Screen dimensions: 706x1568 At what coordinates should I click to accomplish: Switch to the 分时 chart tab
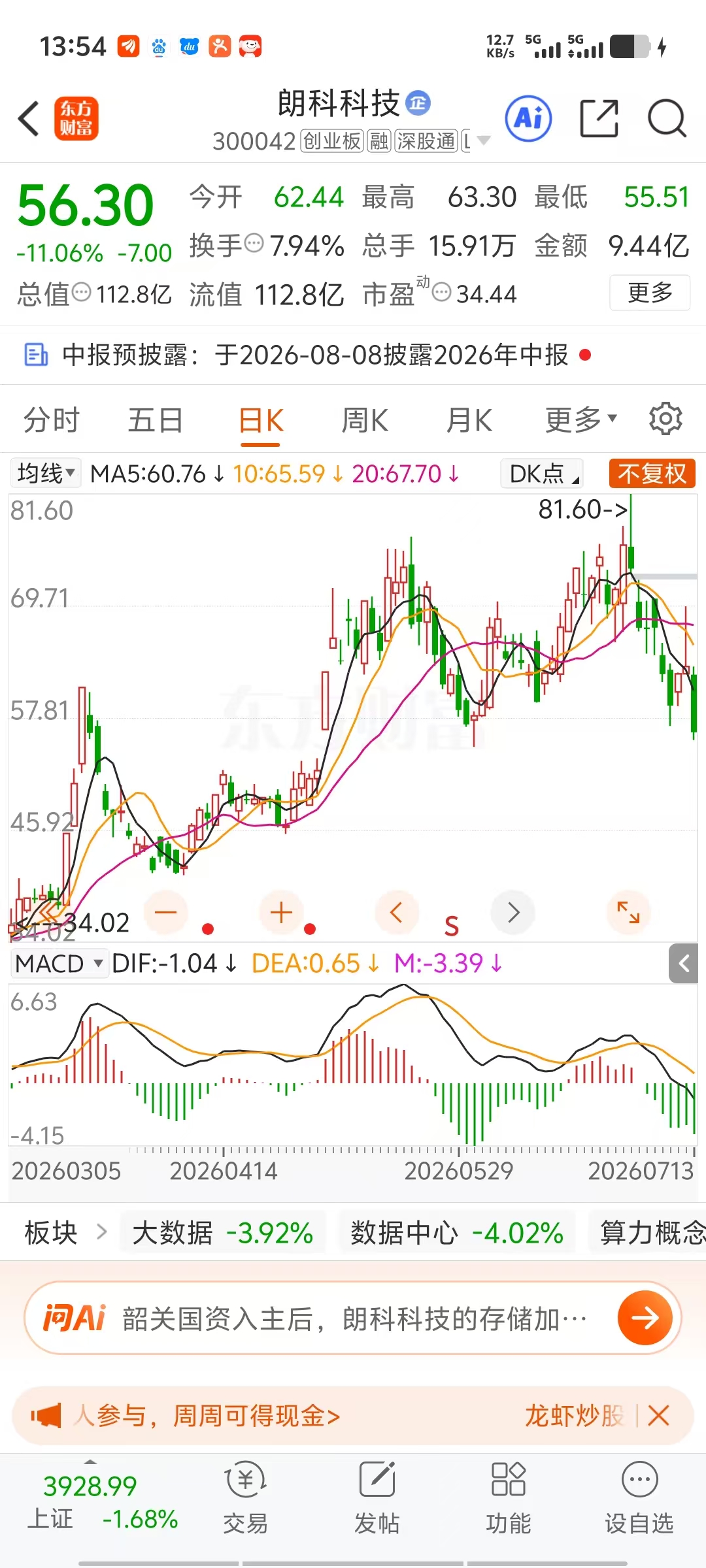51,420
